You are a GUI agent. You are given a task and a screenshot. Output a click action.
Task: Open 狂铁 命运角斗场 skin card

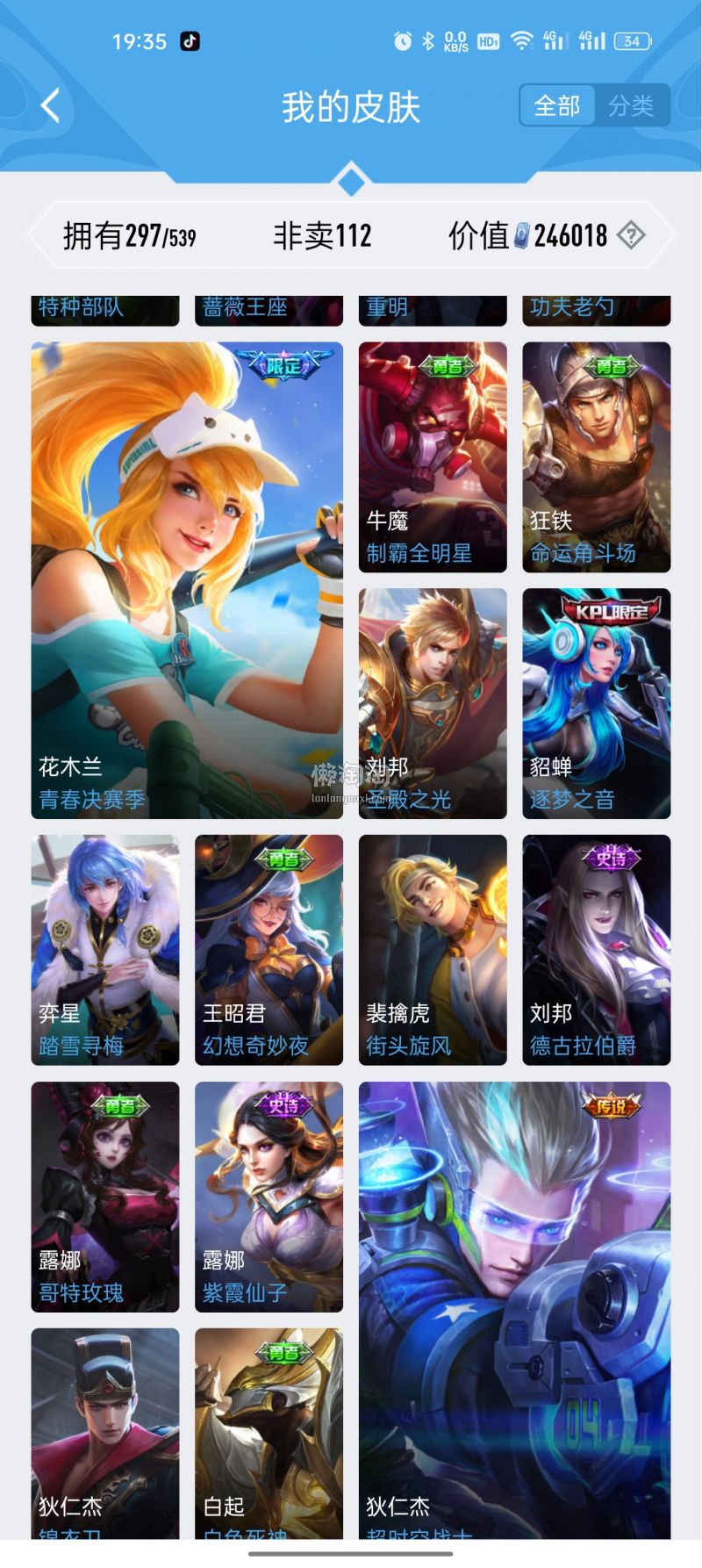[x=597, y=457]
